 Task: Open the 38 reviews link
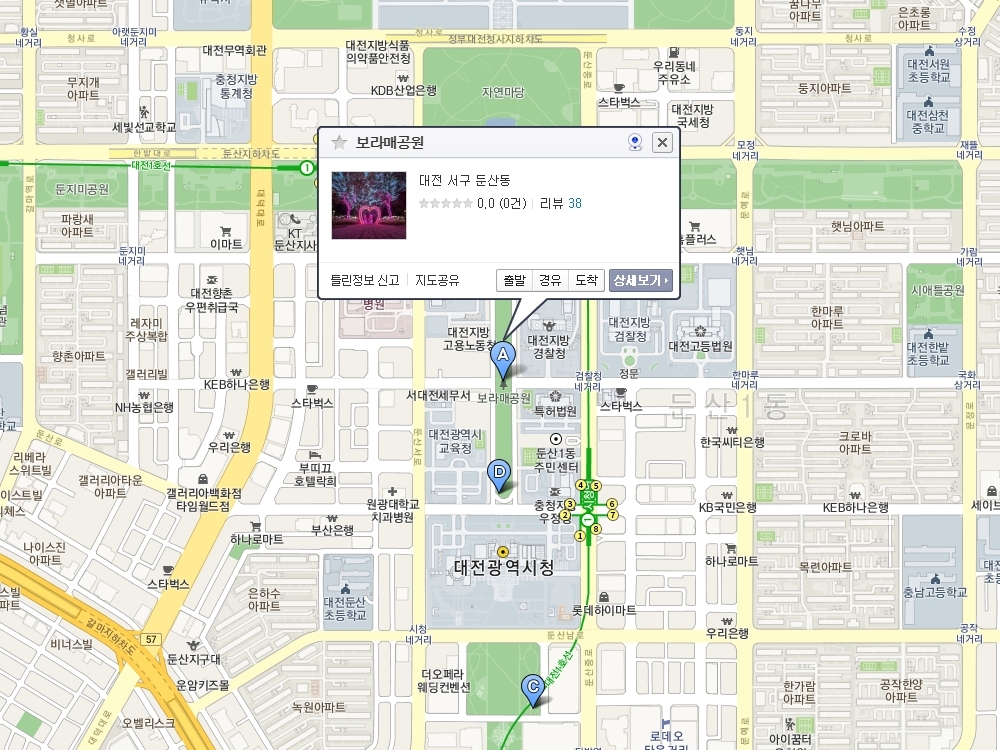pyautogui.click(x=575, y=203)
